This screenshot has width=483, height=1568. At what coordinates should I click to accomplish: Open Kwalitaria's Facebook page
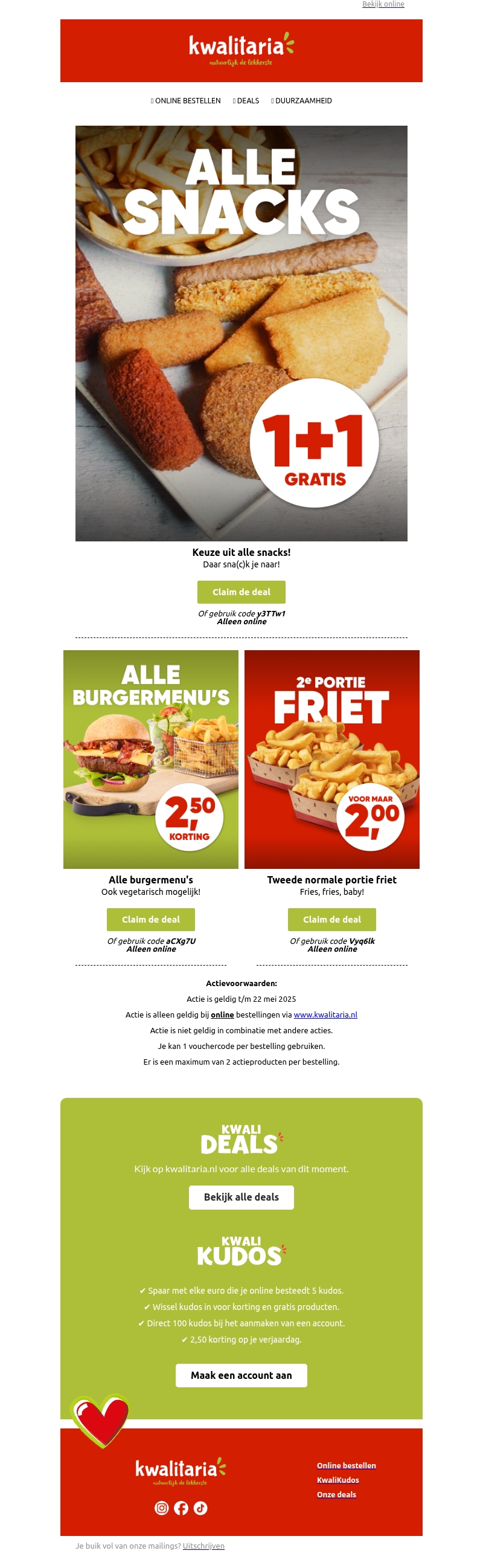(181, 1508)
